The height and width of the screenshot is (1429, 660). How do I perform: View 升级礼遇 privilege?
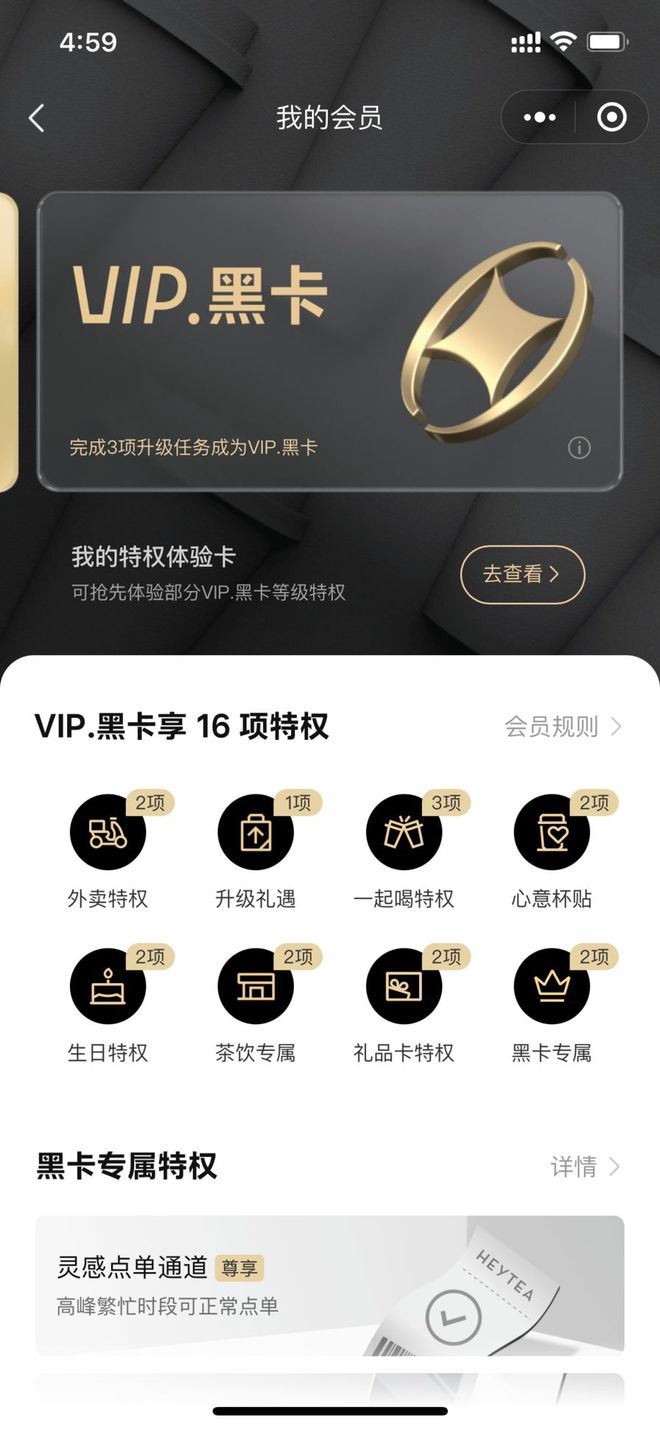click(256, 833)
